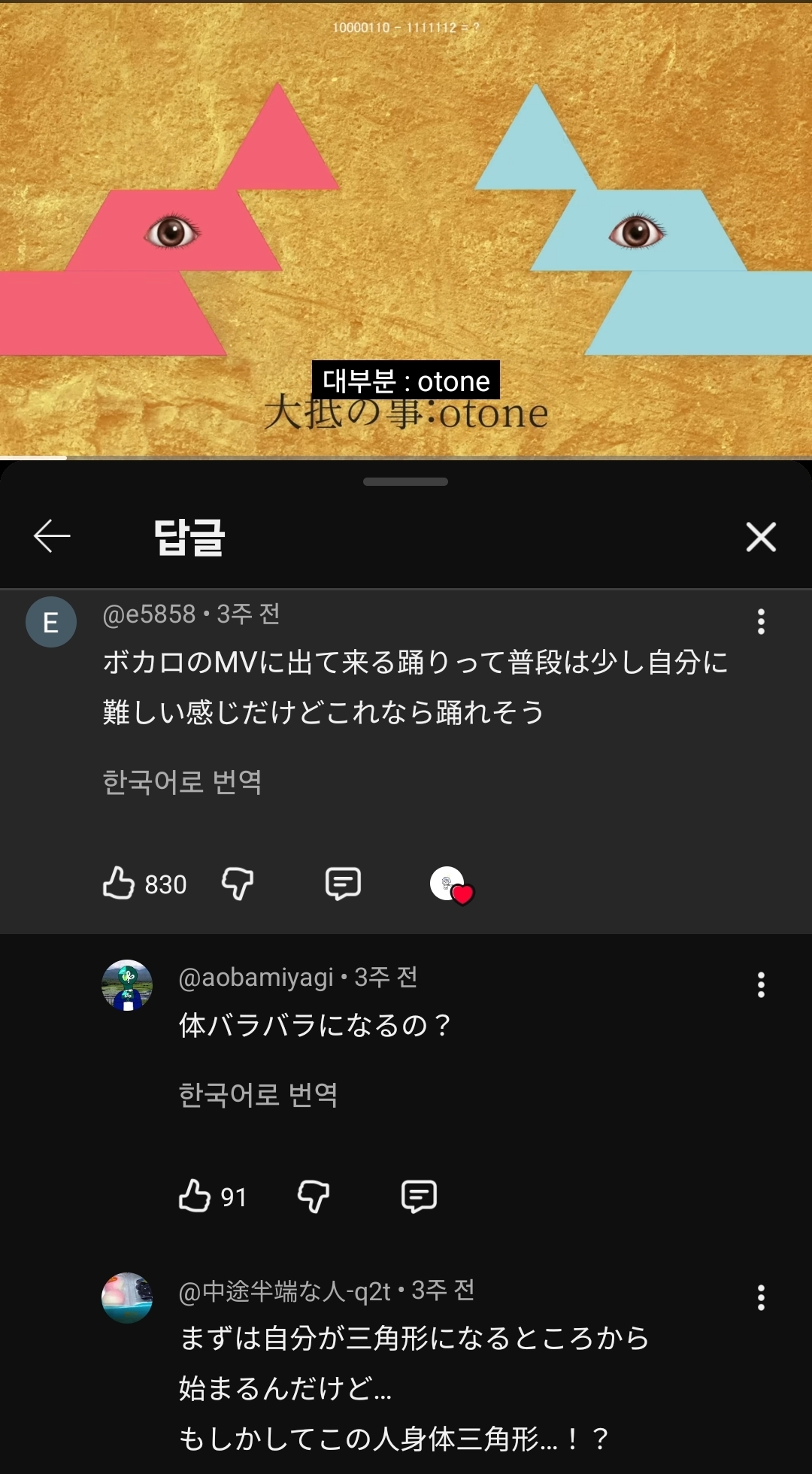This screenshot has height=1474, width=812.
Task: Translate @e5858's comment with 한국어로 번역
Action: (182, 782)
